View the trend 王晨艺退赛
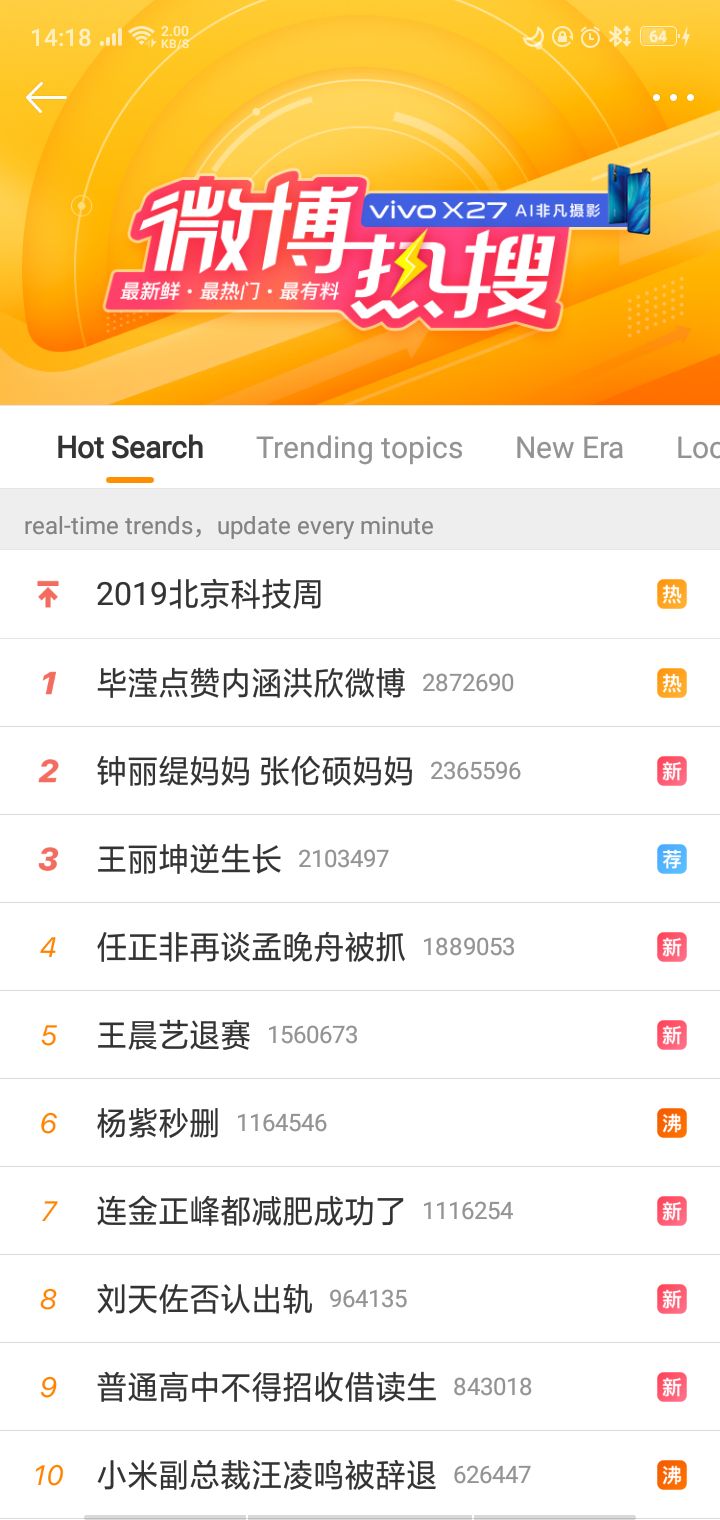Screen dimensions: 720x1520 [x=174, y=1035]
